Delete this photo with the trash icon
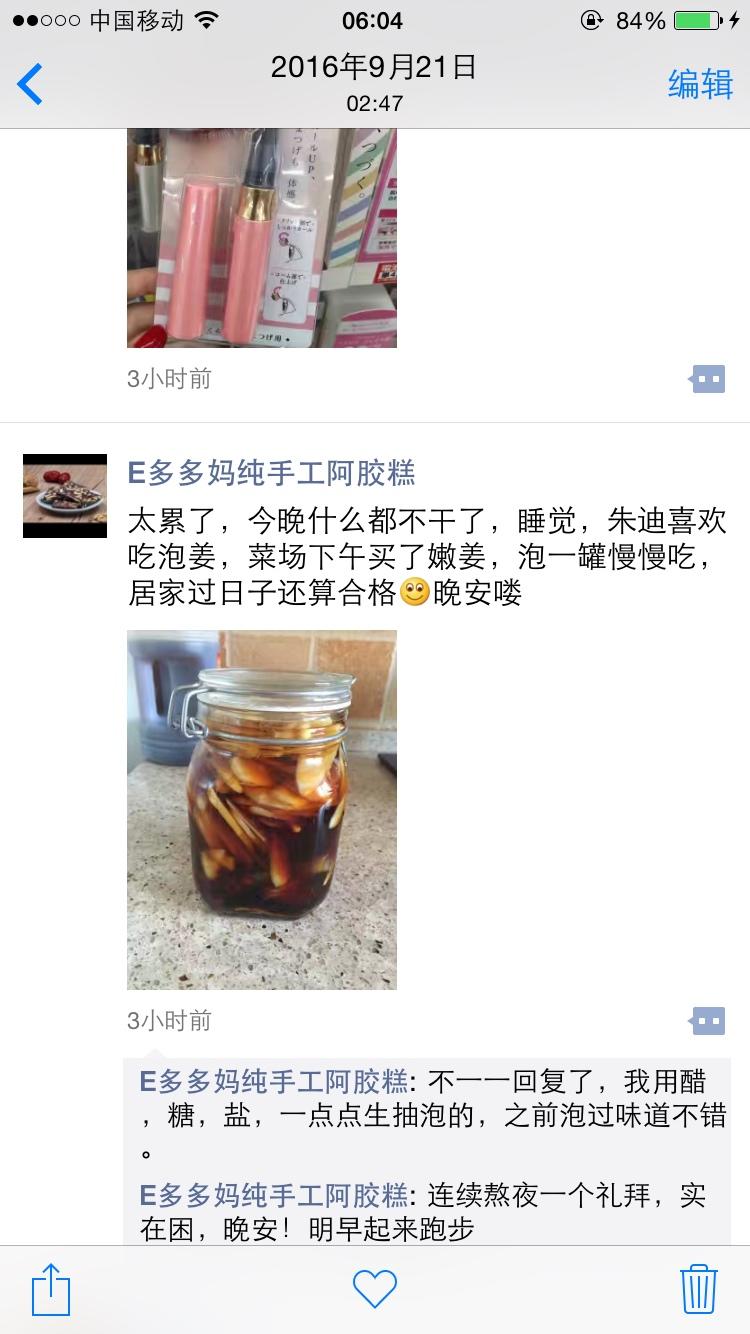Viewport: 750px width, 1334px height. pyautogui.click(x=698, y=1289)
